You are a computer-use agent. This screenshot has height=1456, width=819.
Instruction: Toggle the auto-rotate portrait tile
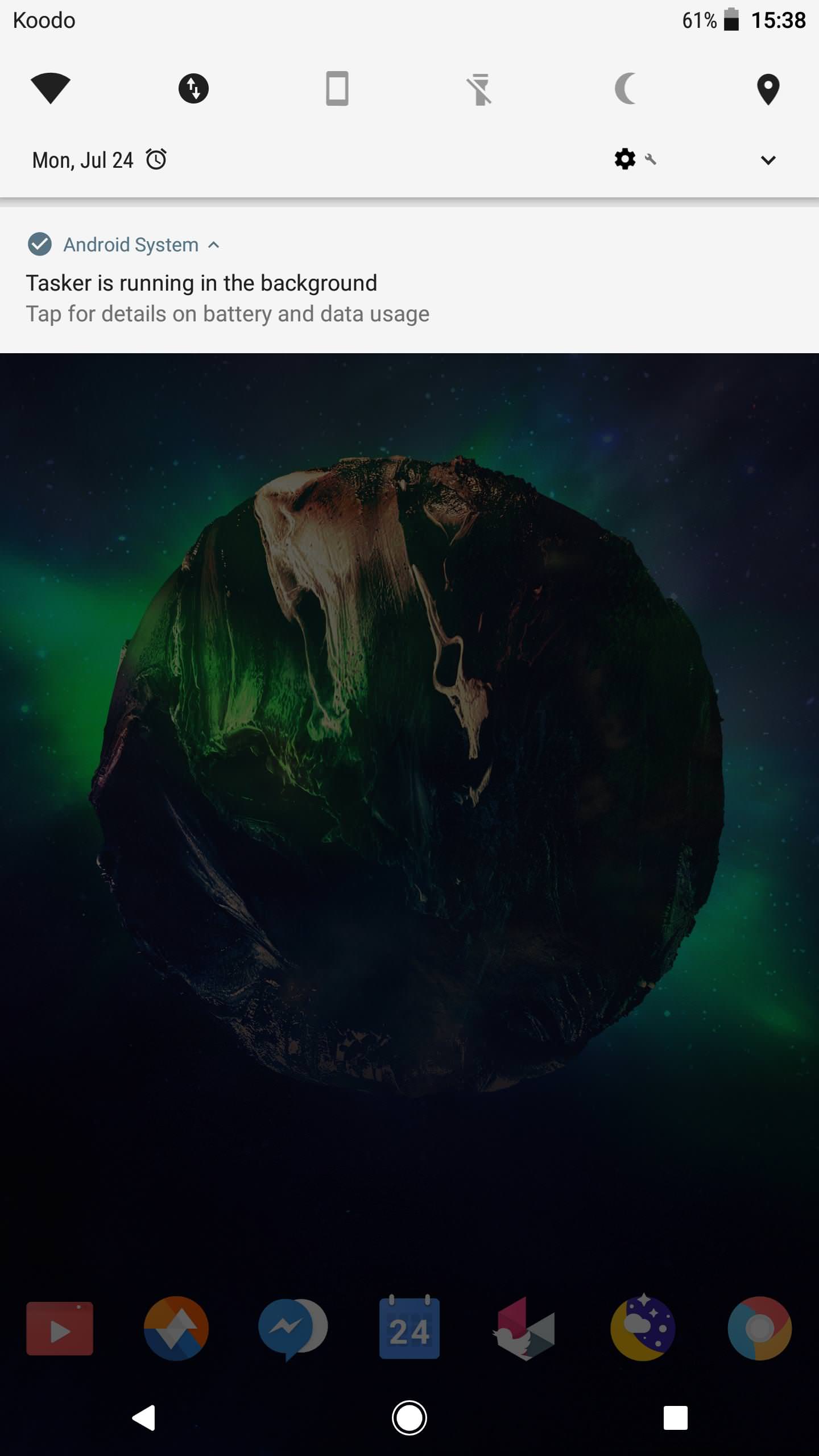tap(337, 89)
